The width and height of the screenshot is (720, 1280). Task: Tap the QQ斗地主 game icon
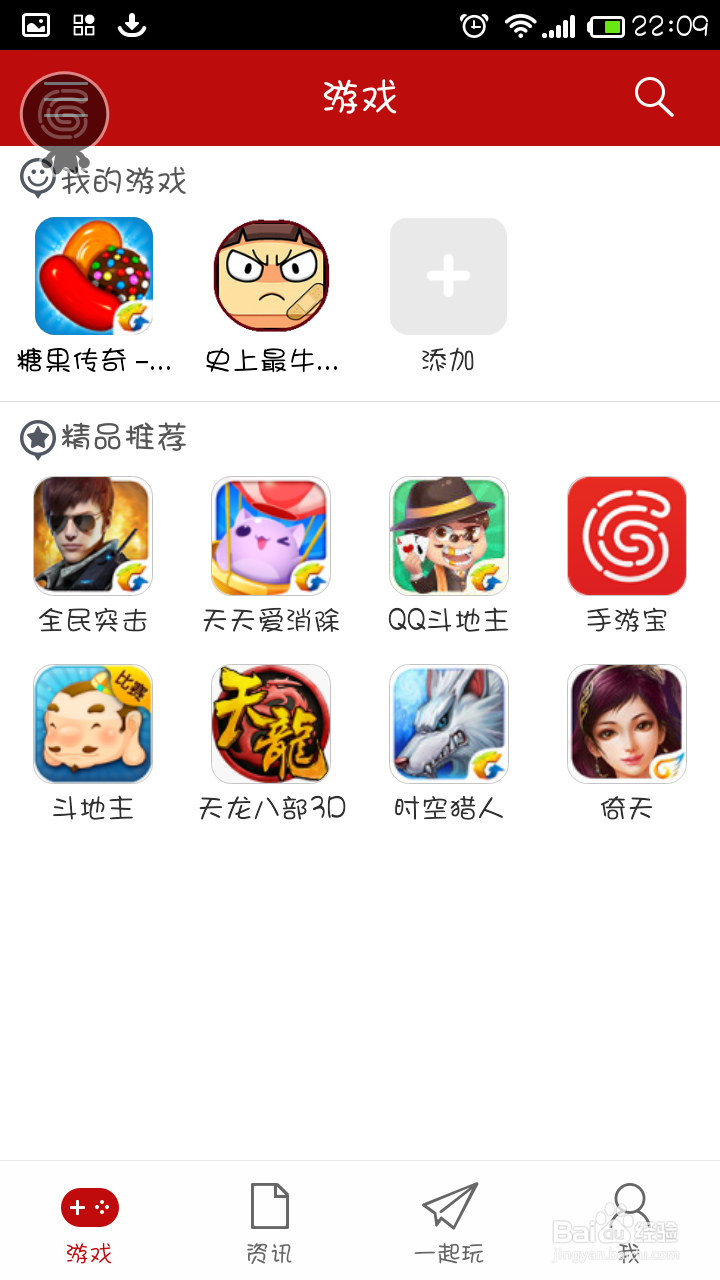[x=448, y=535]
